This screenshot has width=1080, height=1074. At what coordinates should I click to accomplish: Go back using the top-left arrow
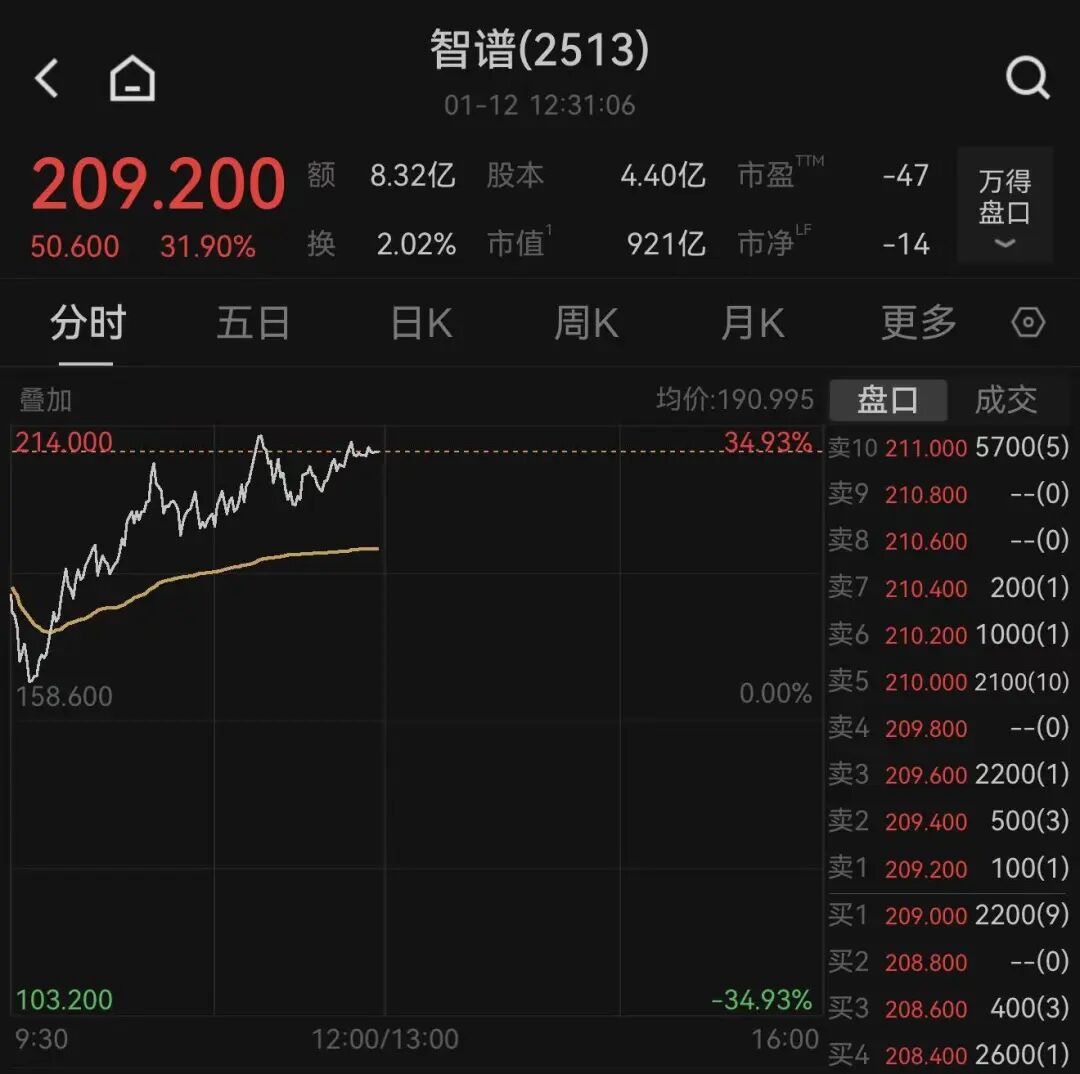coord(47,78)
